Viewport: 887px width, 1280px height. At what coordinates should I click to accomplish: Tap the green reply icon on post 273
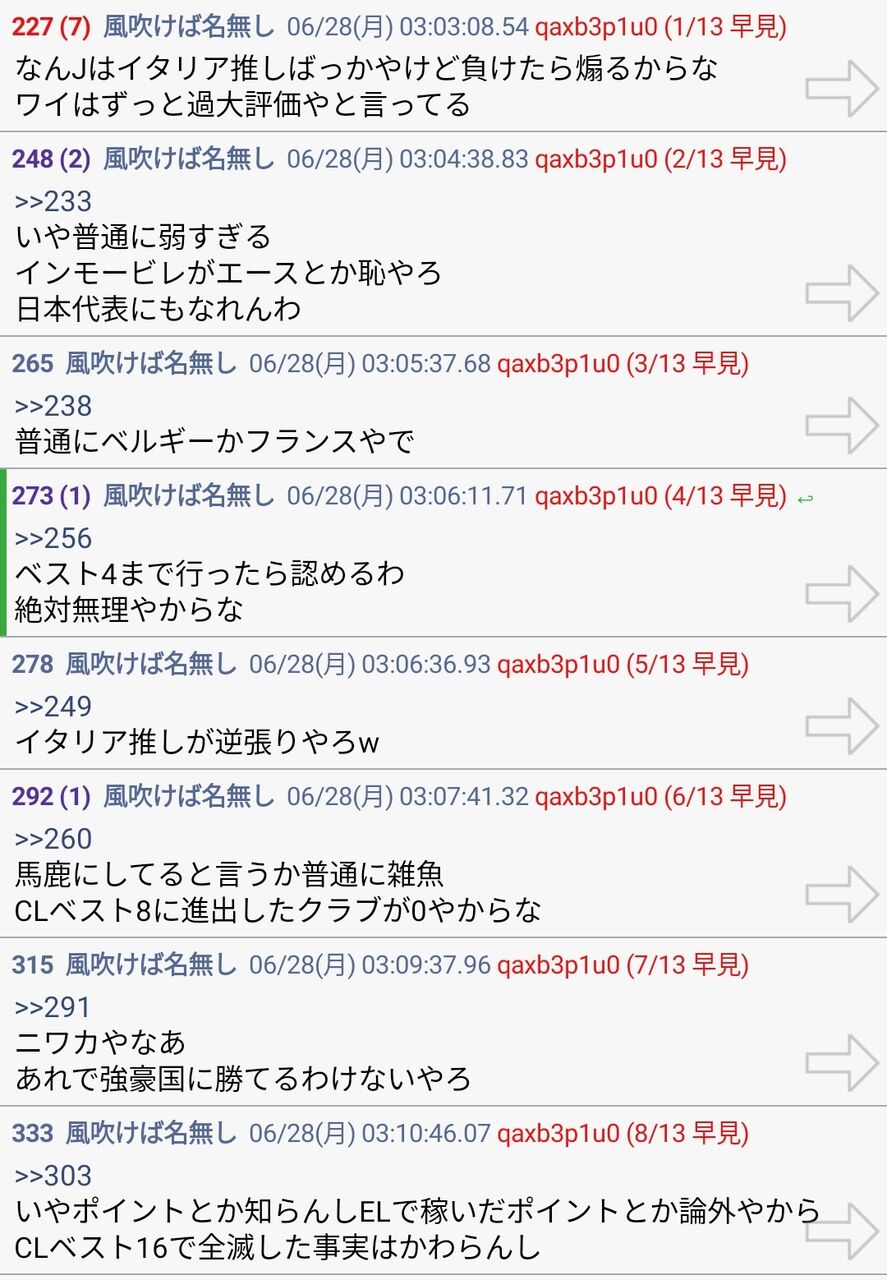pyautogui.click(x=804, y=498)
